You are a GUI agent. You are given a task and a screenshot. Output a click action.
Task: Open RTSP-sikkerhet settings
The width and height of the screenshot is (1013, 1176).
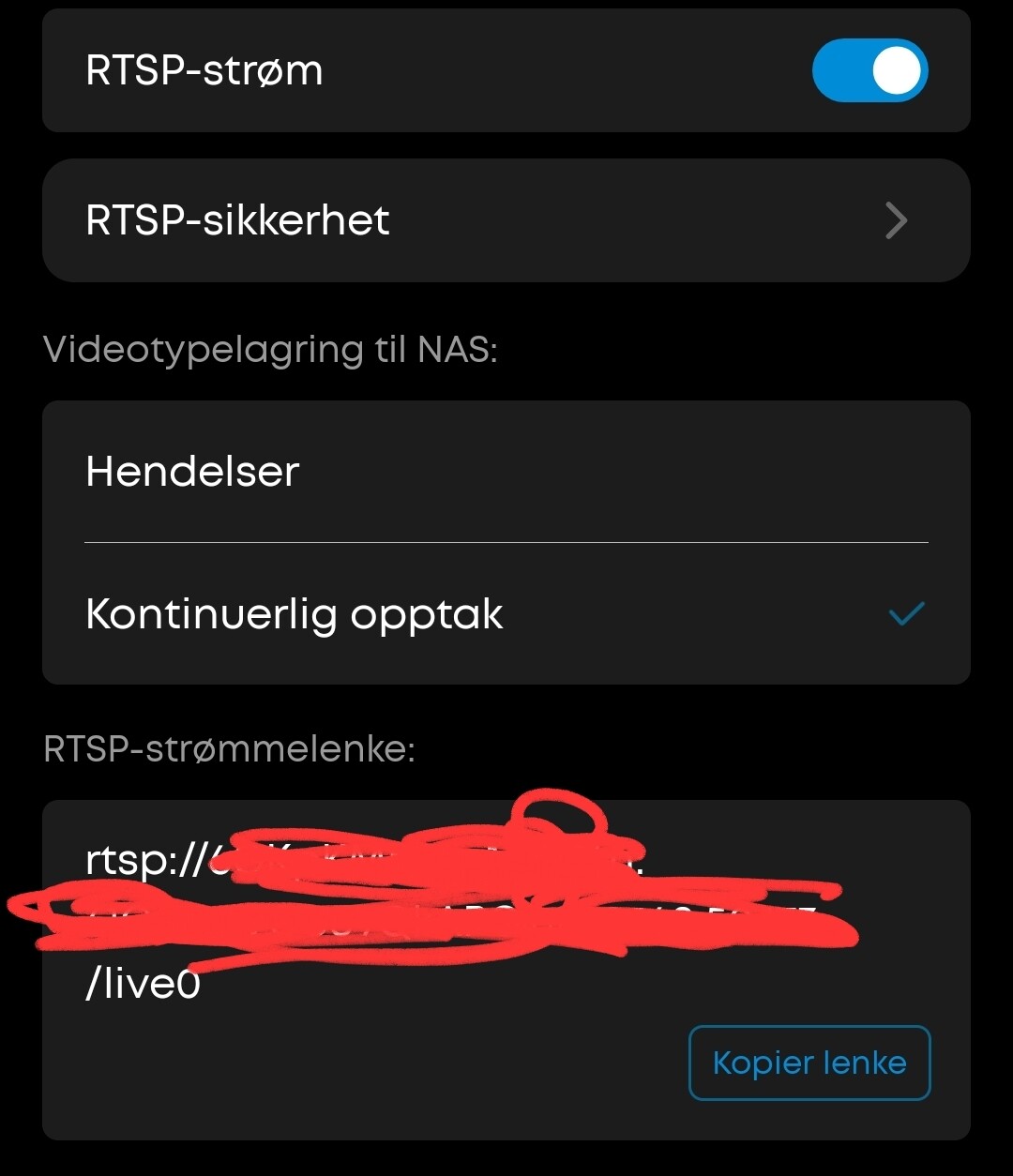[x=506, y=220]
